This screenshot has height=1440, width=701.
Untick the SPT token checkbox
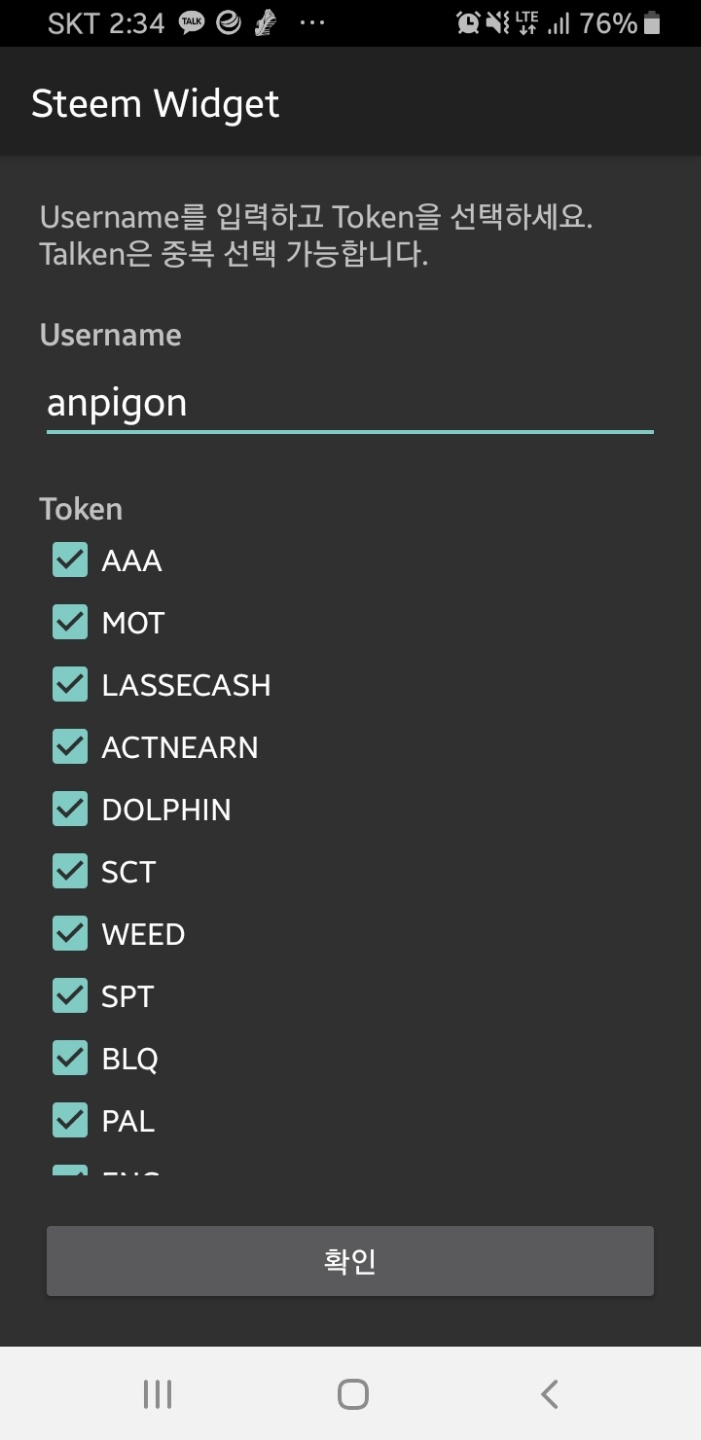(70, 996)
